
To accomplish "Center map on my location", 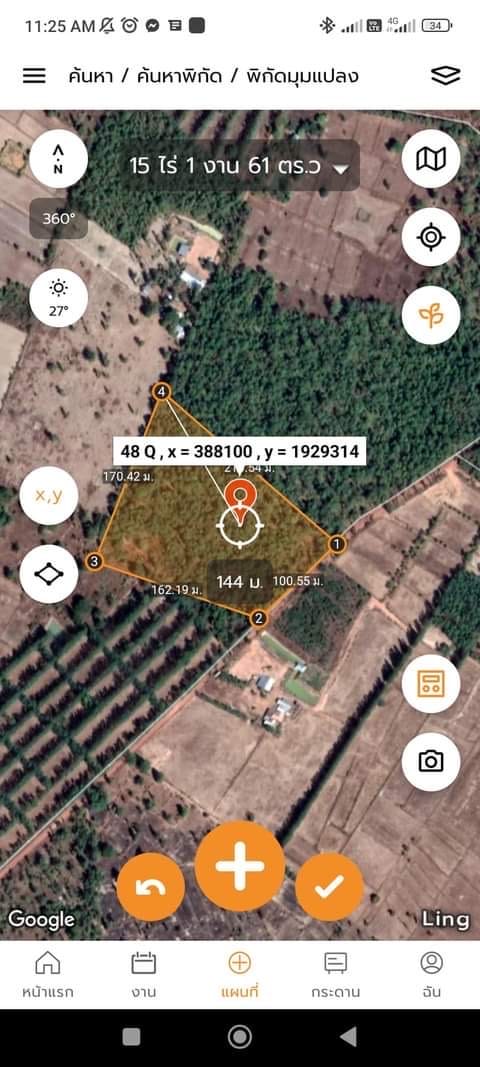I will (431, 237).
